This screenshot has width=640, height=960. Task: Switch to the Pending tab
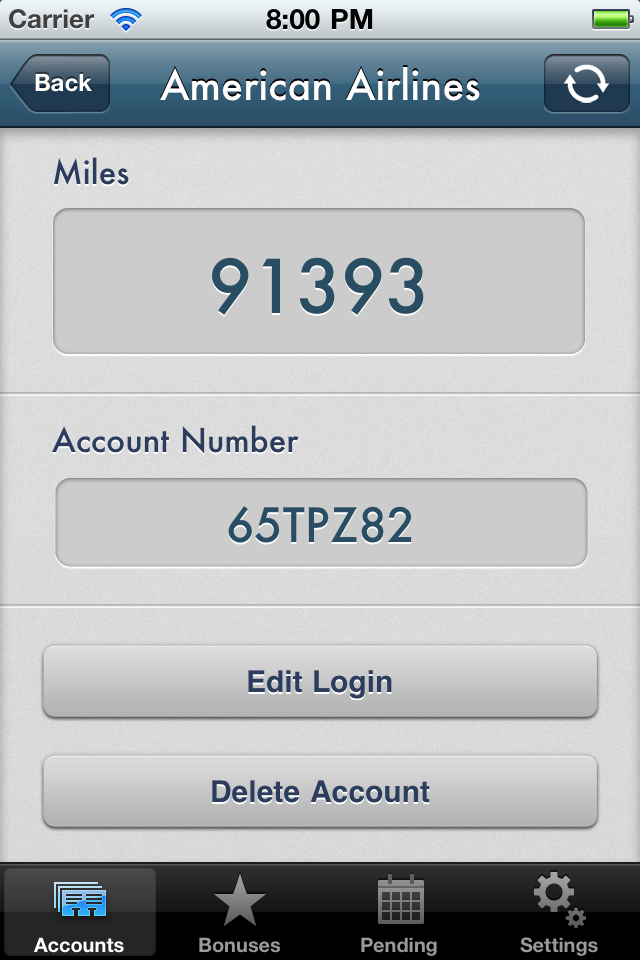coord(400,914)
